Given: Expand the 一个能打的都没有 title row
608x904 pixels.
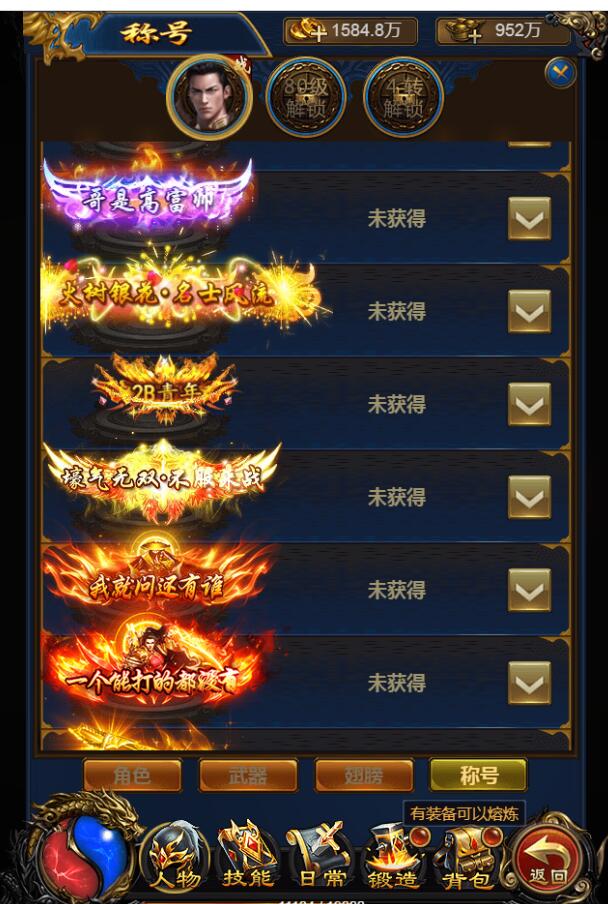Looking at the screenshot, I should (529, 683).
